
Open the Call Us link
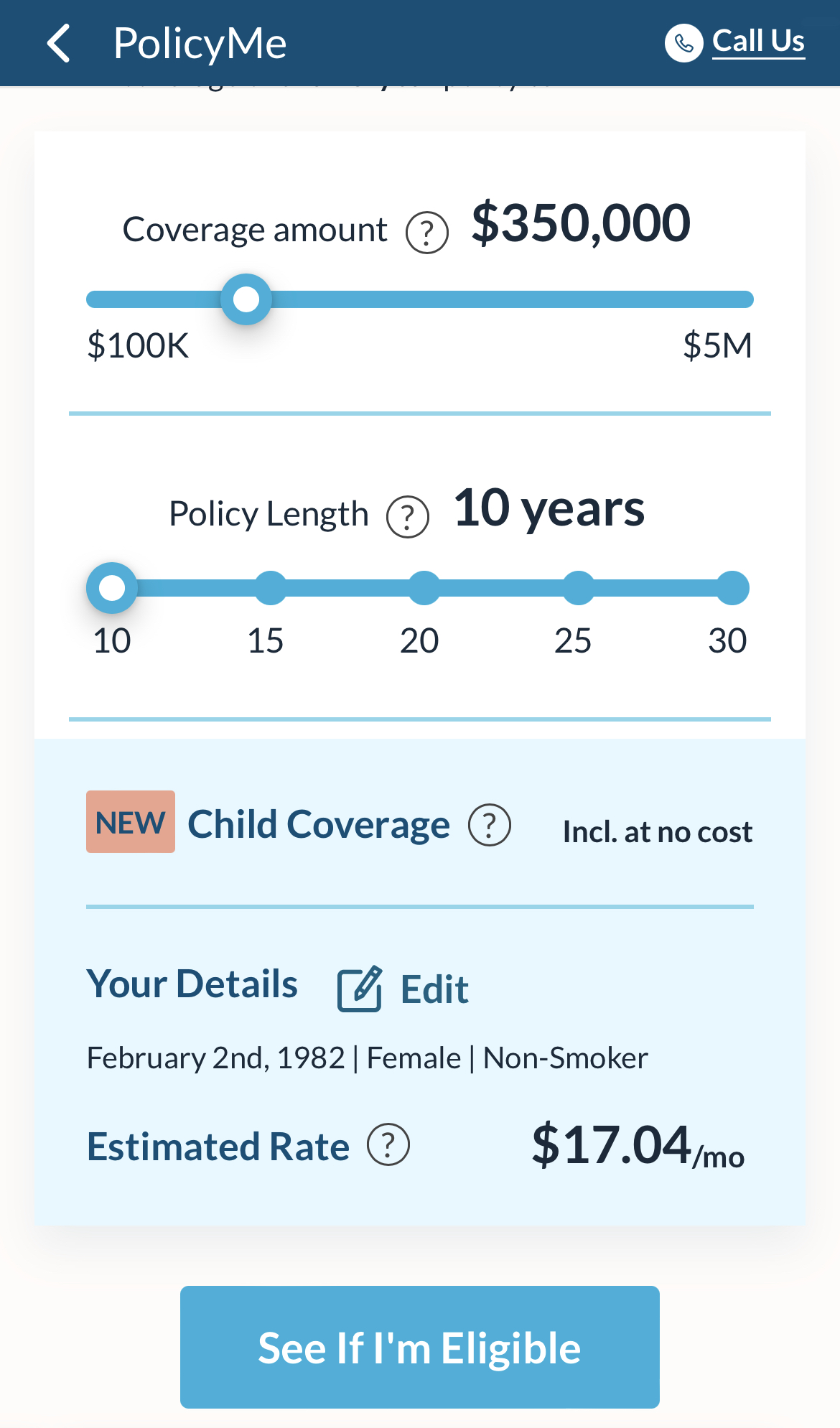(757, 41)
